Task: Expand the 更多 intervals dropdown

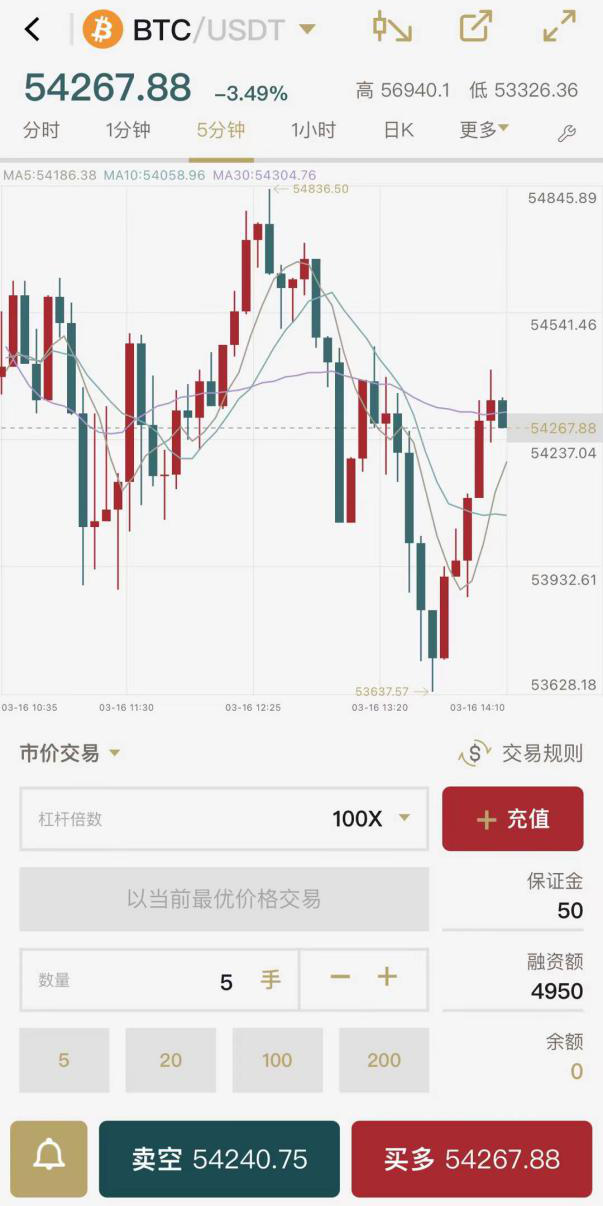Action: pos(484,129)
